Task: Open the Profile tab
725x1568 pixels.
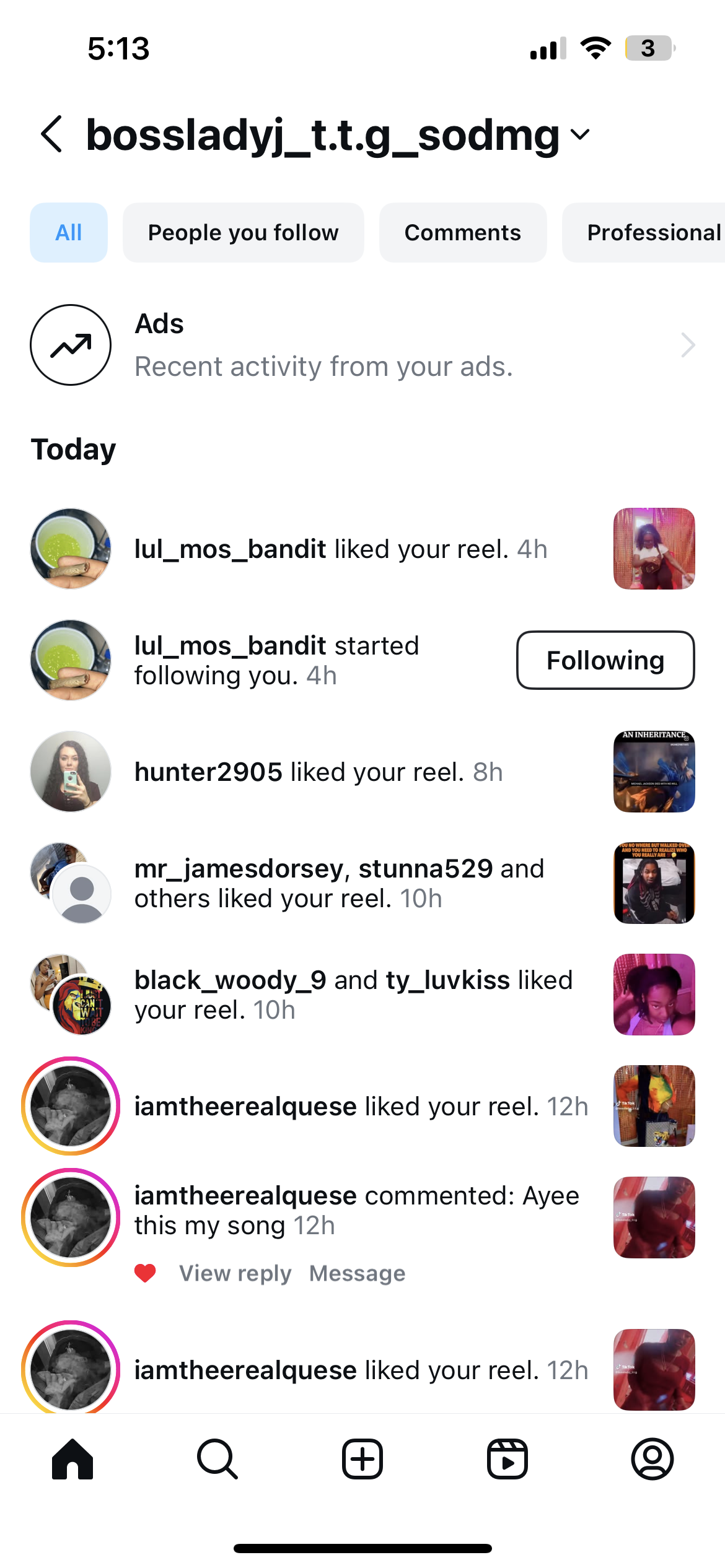Action: click(652, 1459)
